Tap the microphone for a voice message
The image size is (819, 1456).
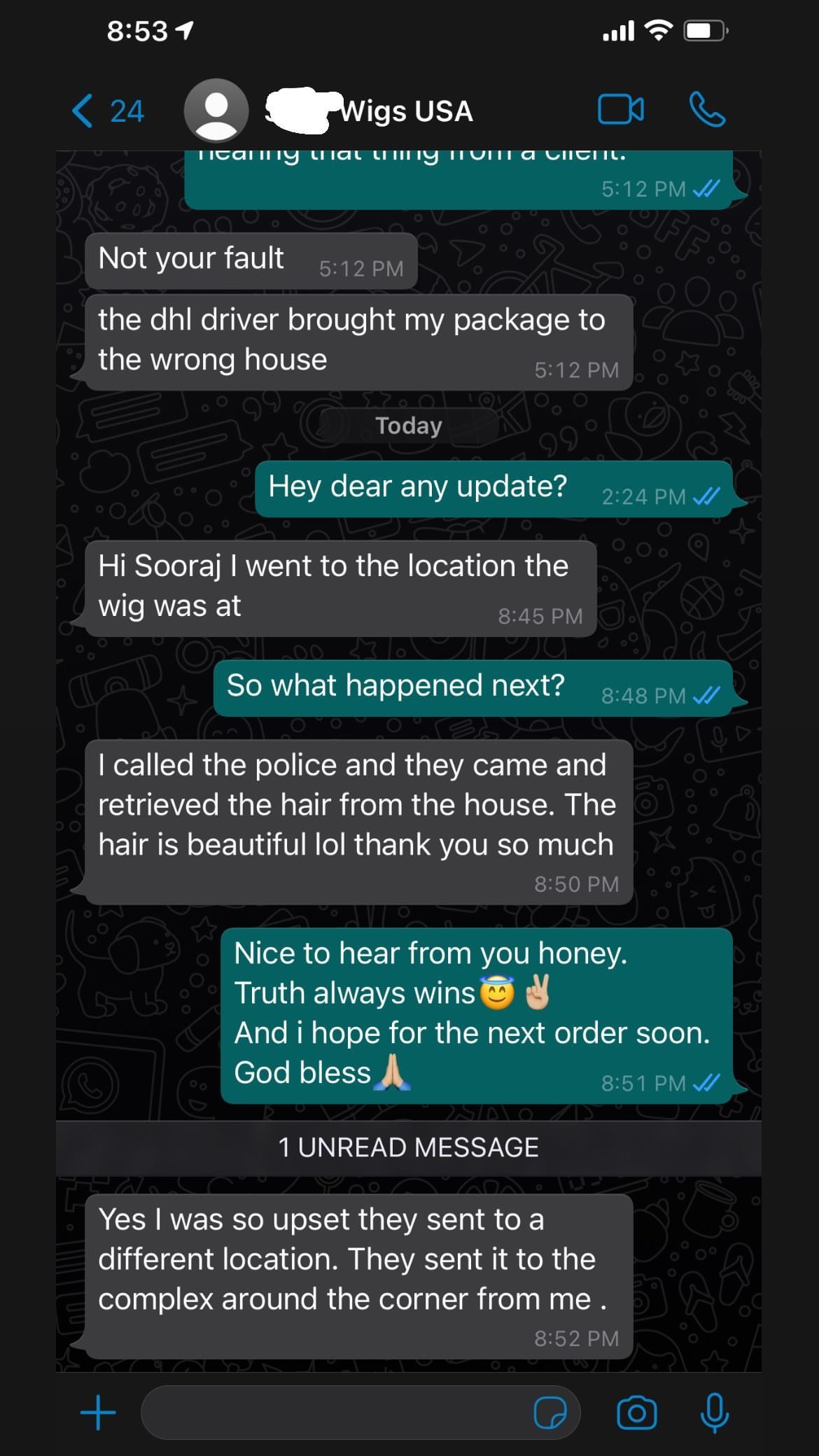pyautogui.click(x=714, y=1412)
